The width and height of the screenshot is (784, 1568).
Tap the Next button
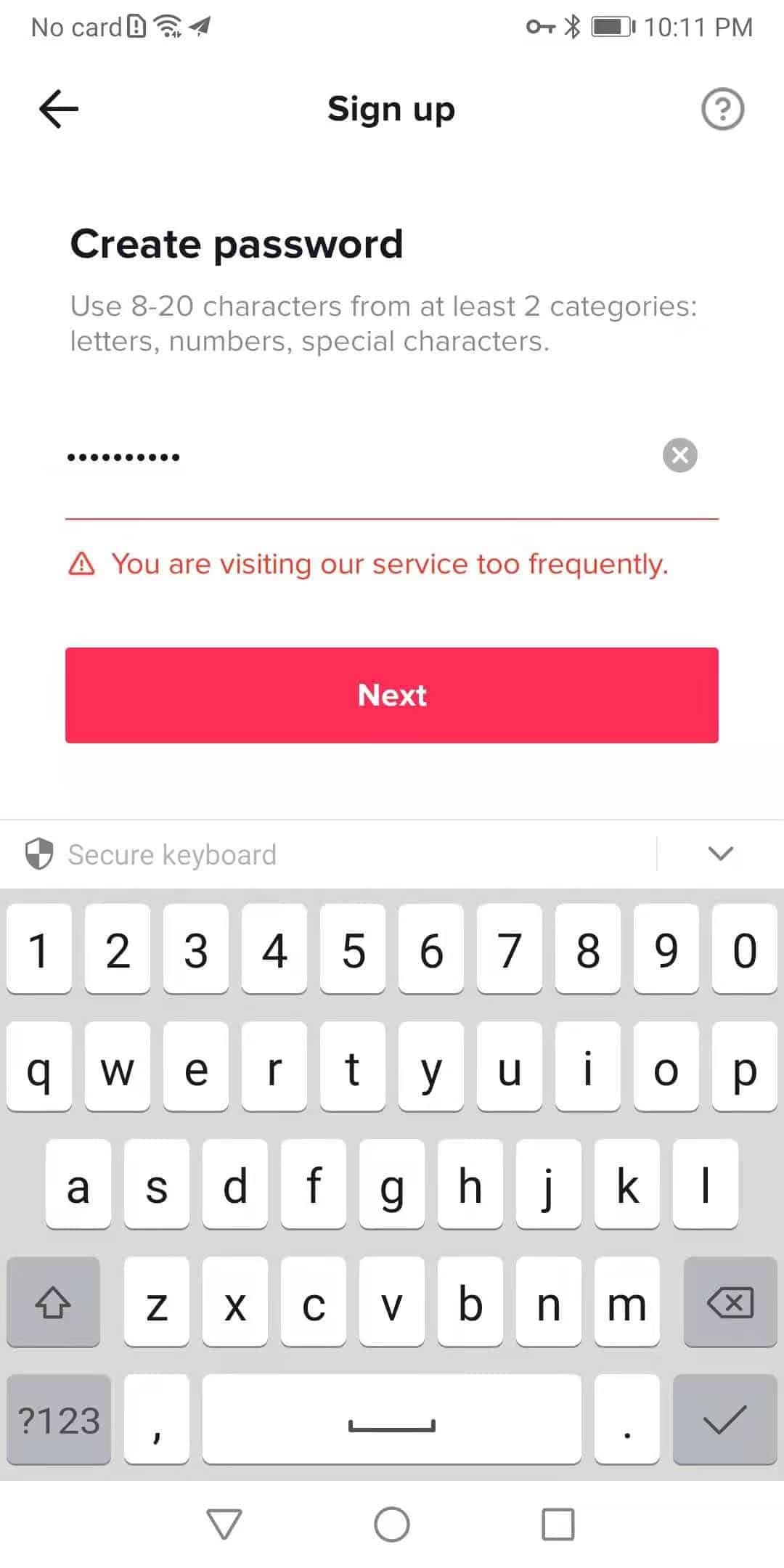click(x=392, y=695)
